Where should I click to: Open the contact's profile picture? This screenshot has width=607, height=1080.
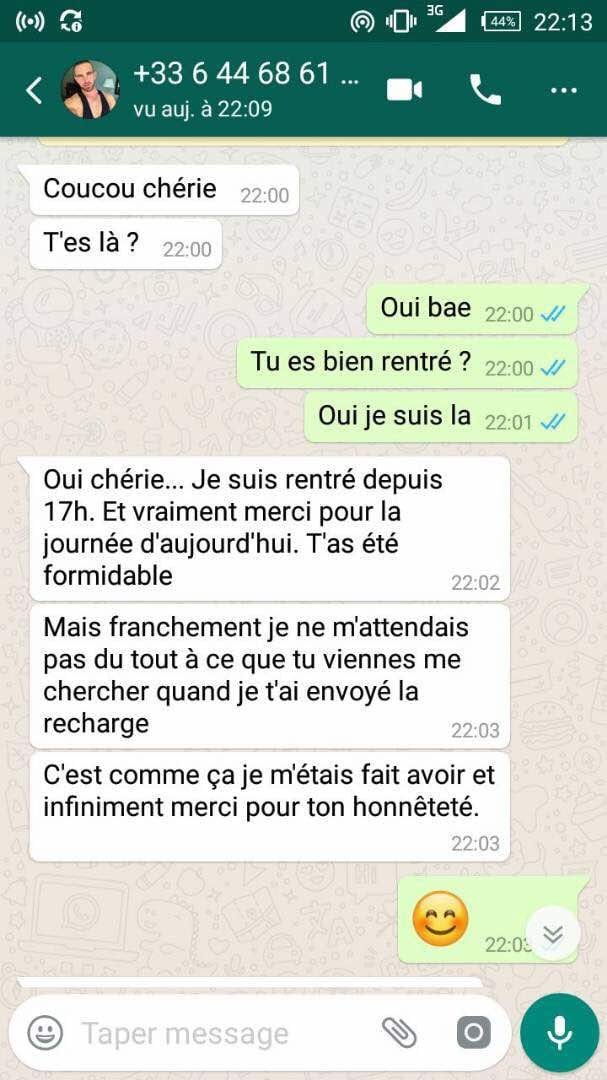[x=90, y=91]
